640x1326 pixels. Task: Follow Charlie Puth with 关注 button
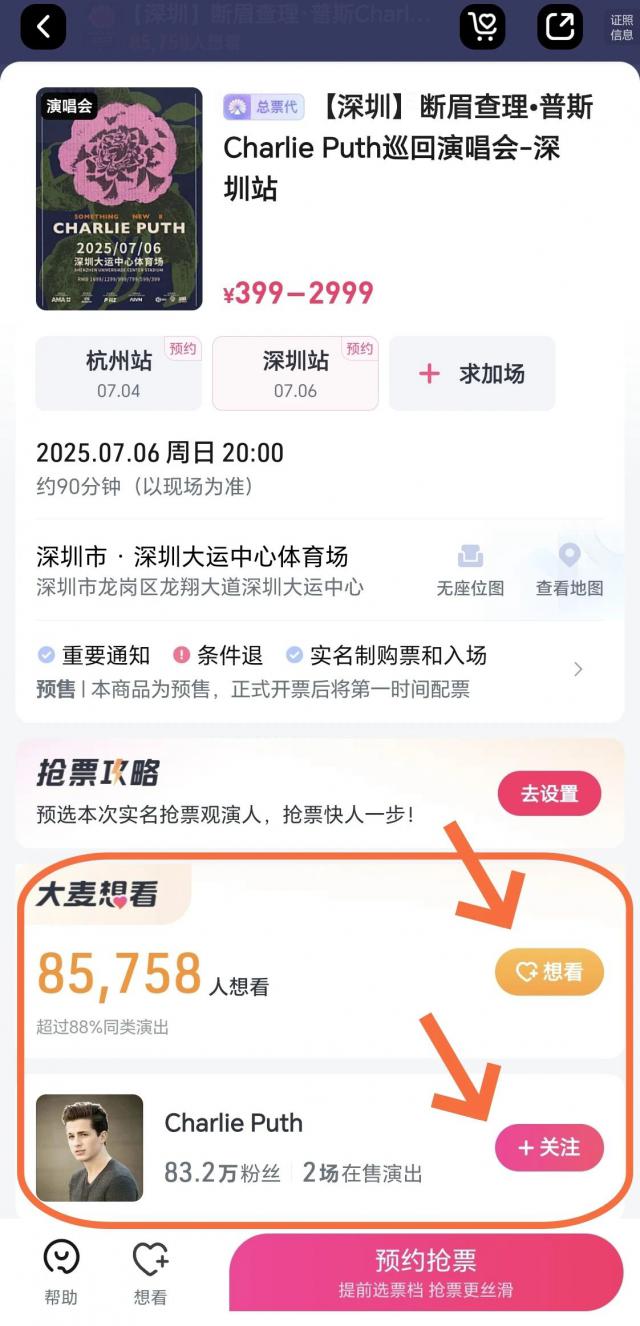[x=549, y=1148]
